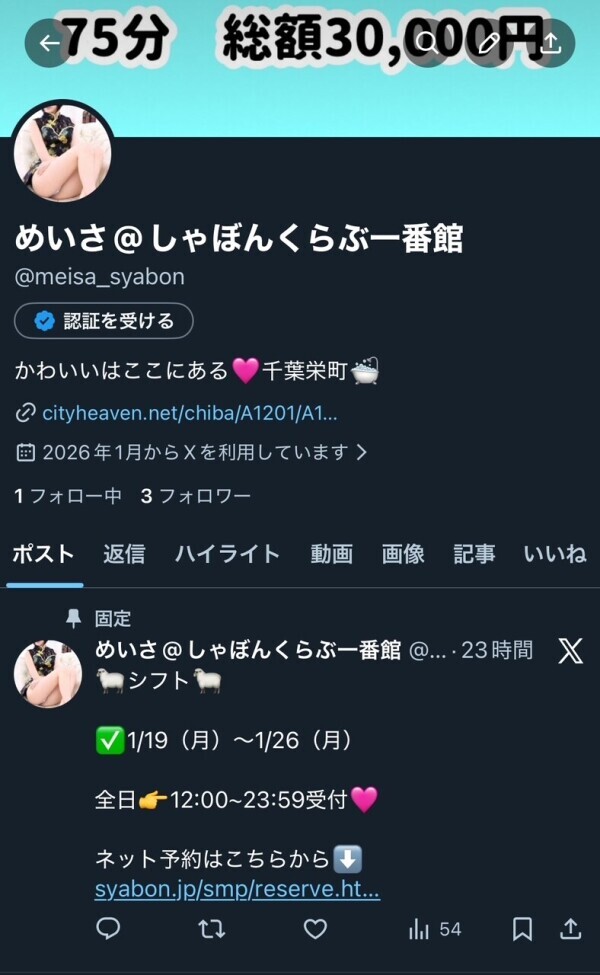Expand the joined date info chevron

362,452
